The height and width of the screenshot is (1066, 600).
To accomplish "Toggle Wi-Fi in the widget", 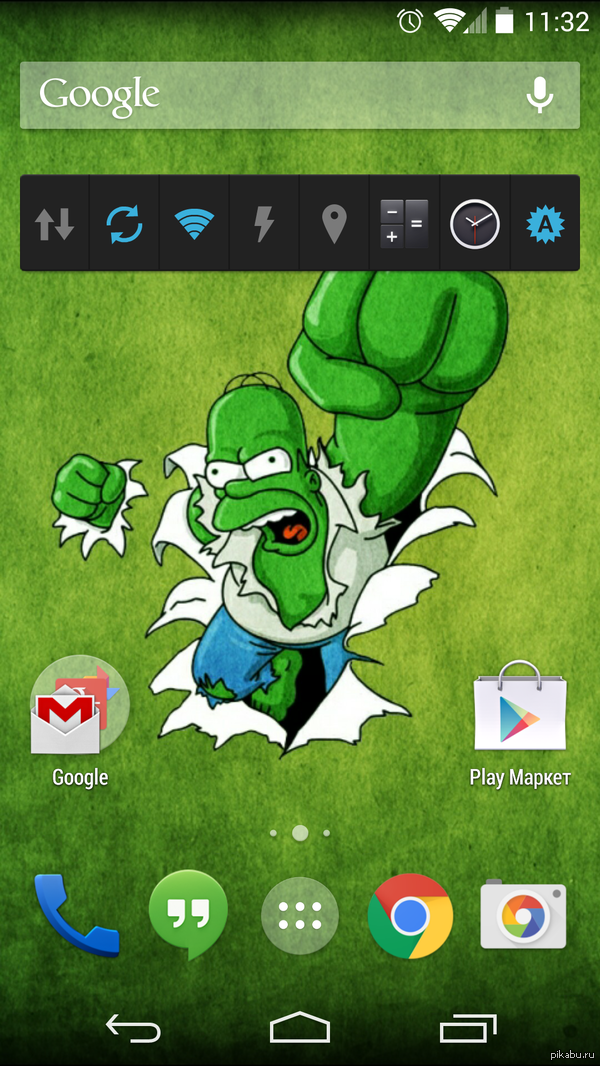I will 195,224.
